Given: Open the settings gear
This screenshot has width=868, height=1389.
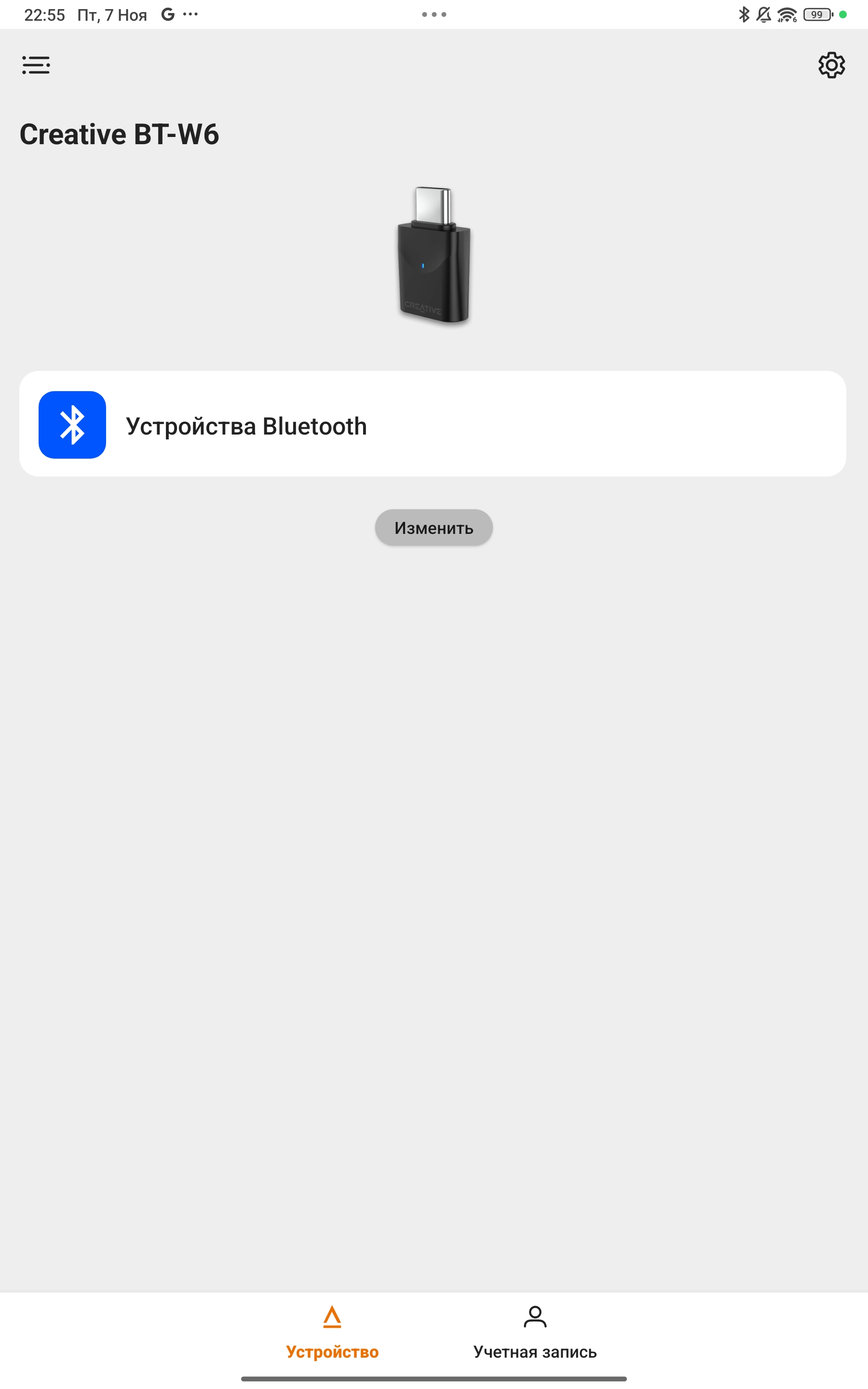Looking at the screenshot, I should (x=831, y=65).
